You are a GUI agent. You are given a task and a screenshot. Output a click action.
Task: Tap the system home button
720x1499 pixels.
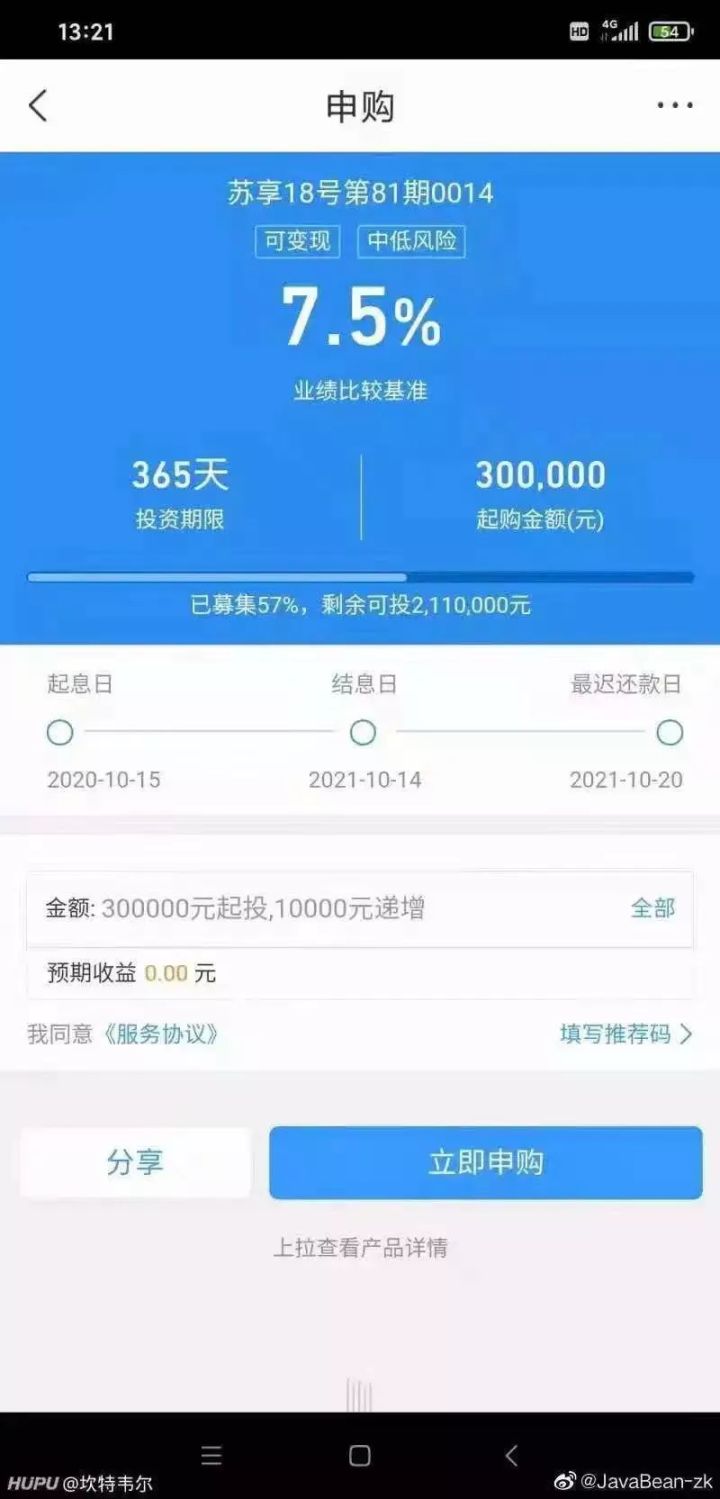click(x=360, y=1456)
